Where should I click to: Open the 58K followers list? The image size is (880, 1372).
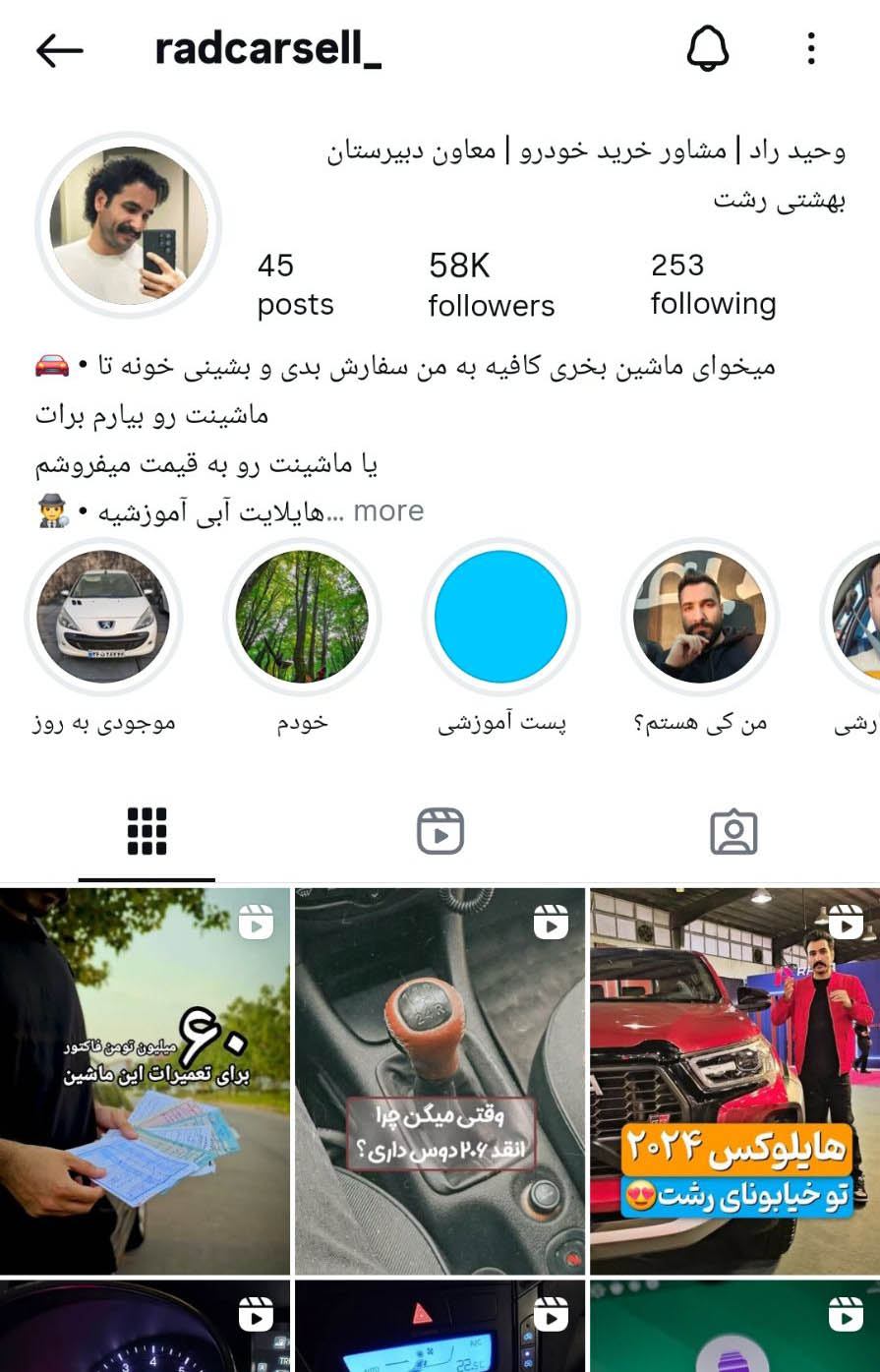tap(491, 284)
